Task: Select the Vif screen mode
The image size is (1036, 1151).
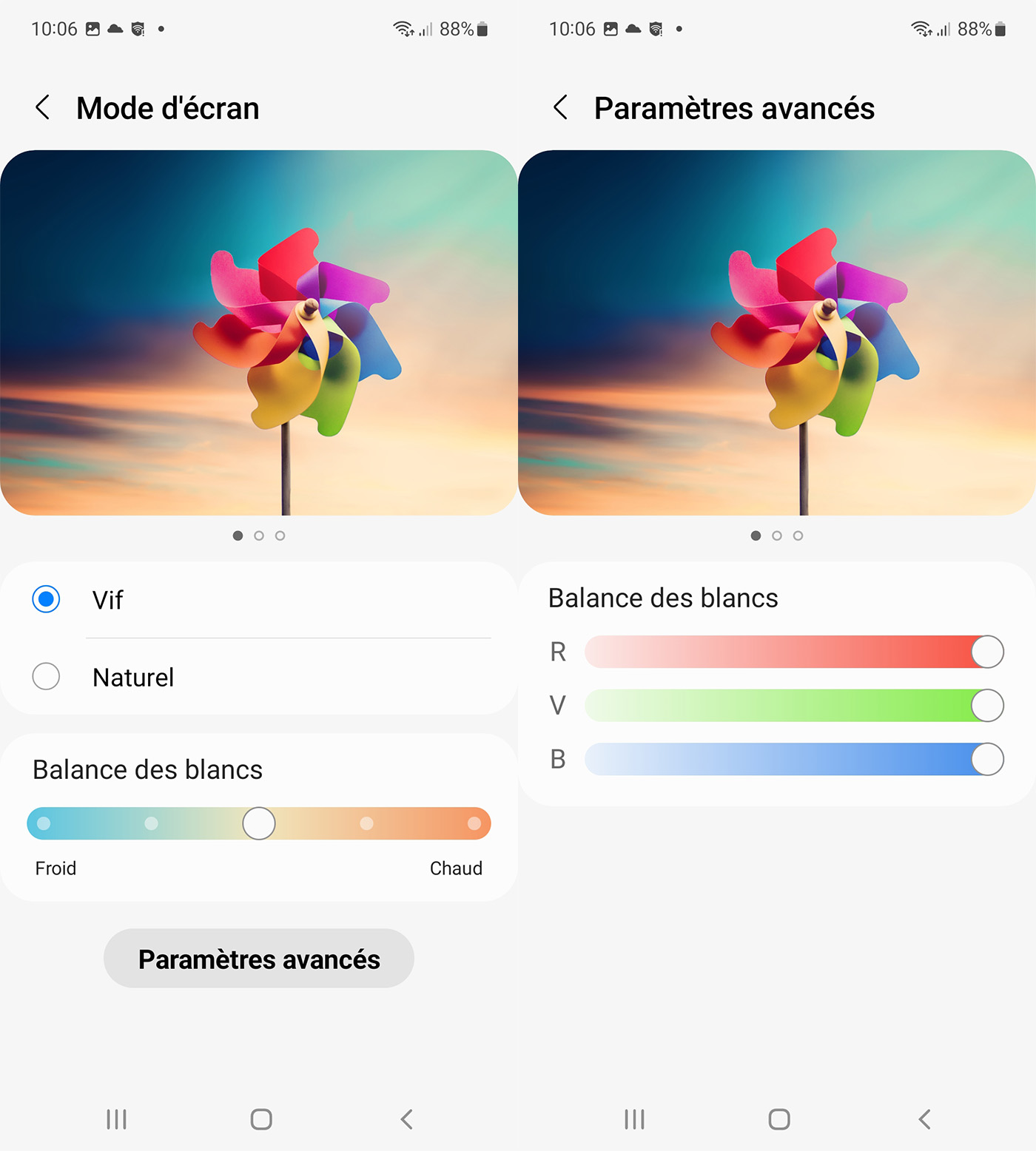Action: [46, 599]
